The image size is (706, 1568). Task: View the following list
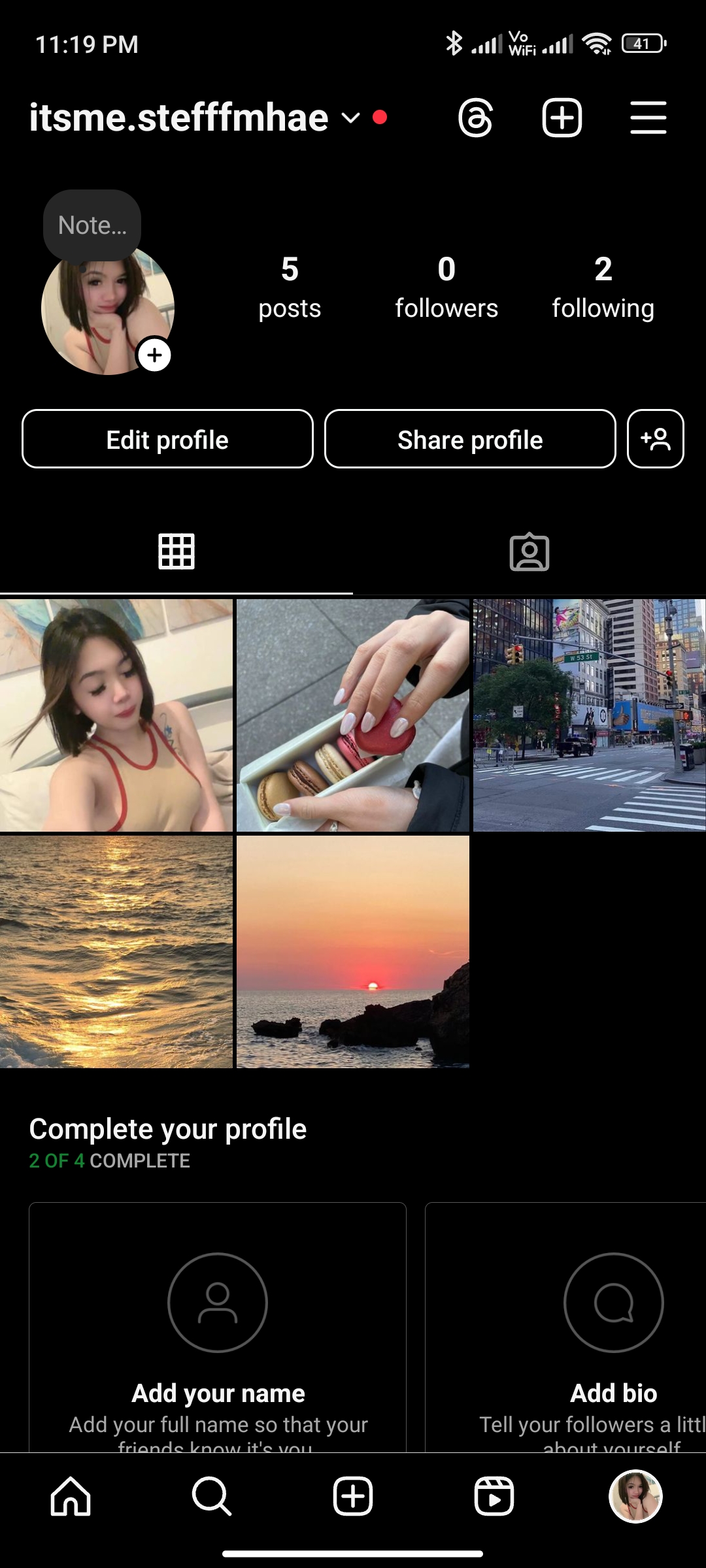coord(603,288)
